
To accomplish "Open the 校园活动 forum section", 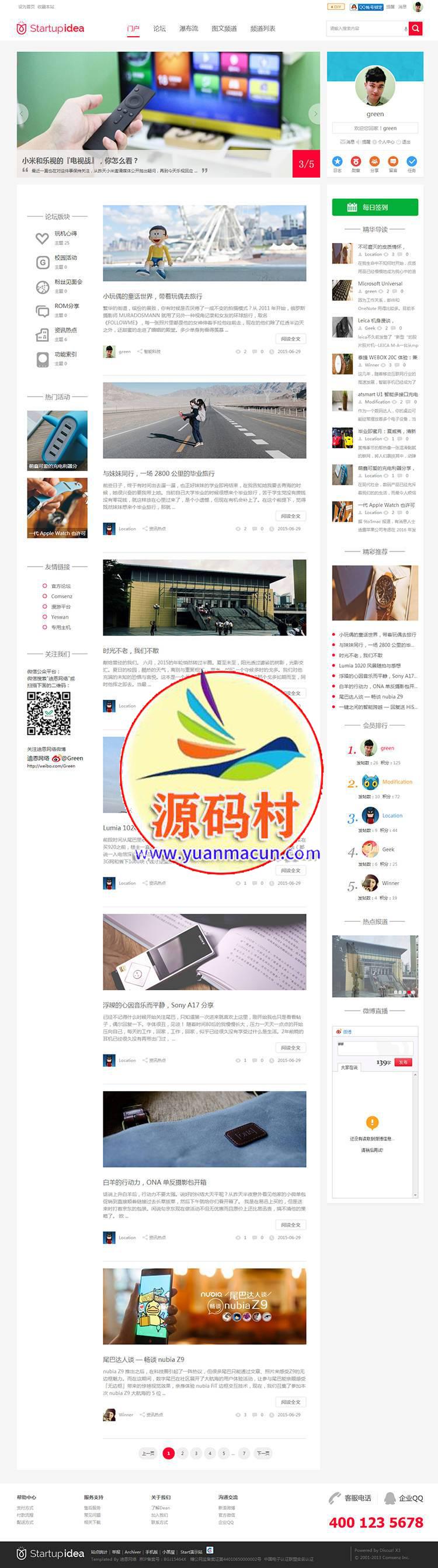I will pos(65,258).
